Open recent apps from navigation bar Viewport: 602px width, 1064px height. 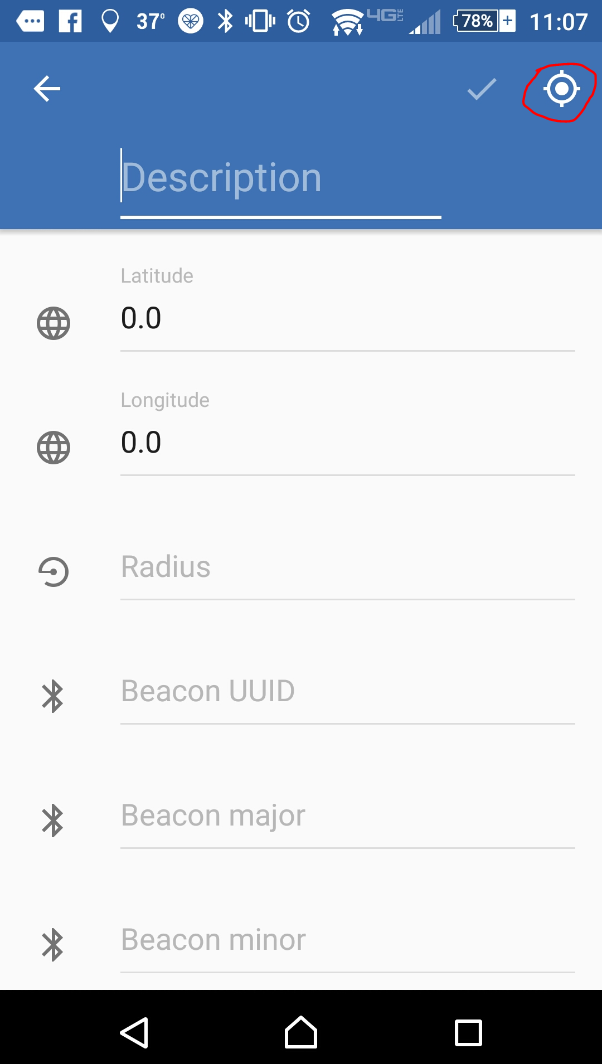click(468, 1031)
